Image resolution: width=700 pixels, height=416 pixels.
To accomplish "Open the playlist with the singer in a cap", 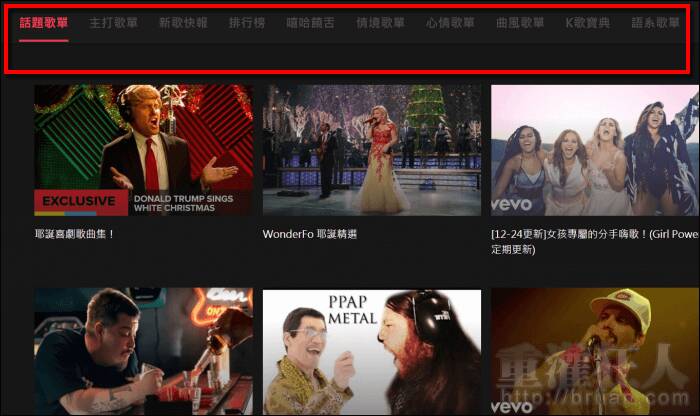I will tap(595, 352).
